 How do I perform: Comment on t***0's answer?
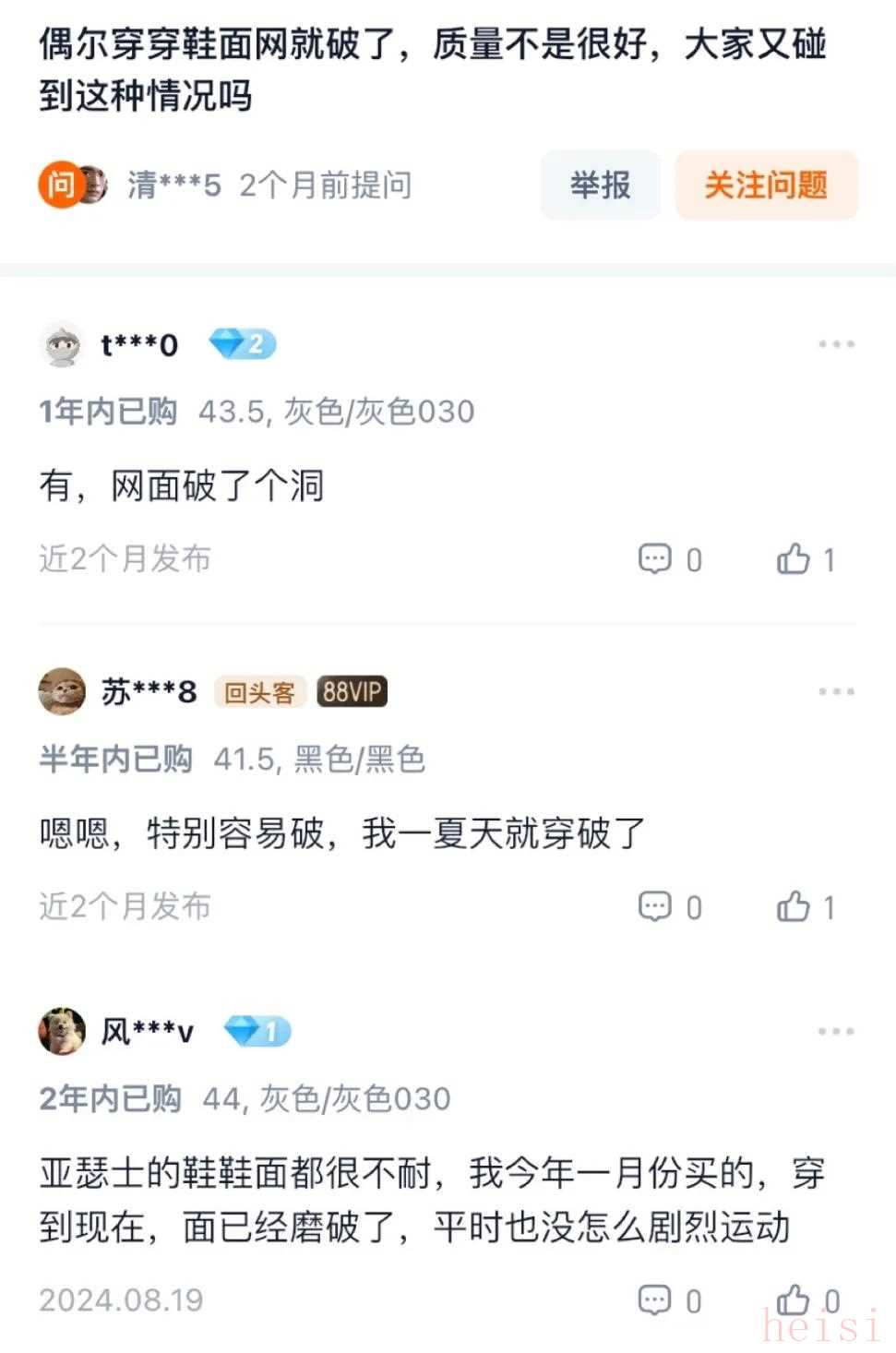655,559
